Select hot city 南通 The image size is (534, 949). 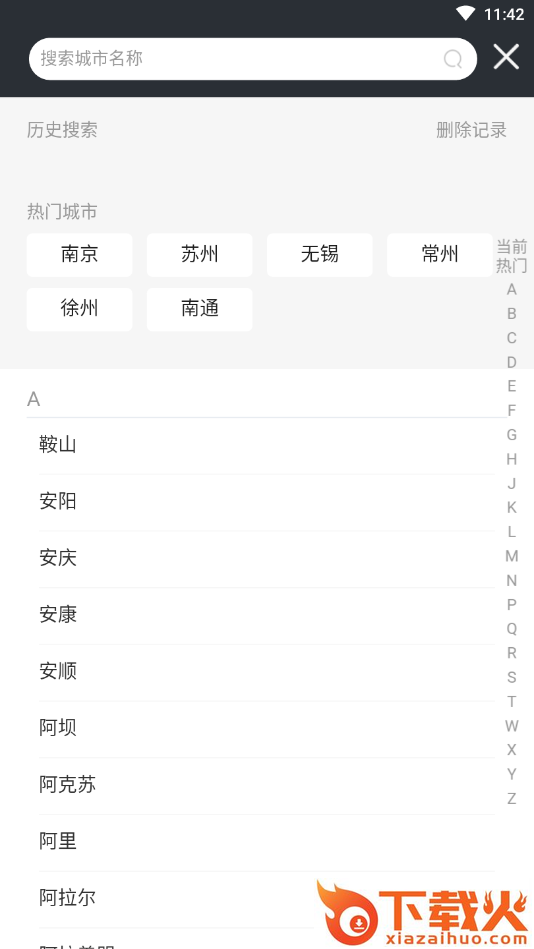coord(199,309)
